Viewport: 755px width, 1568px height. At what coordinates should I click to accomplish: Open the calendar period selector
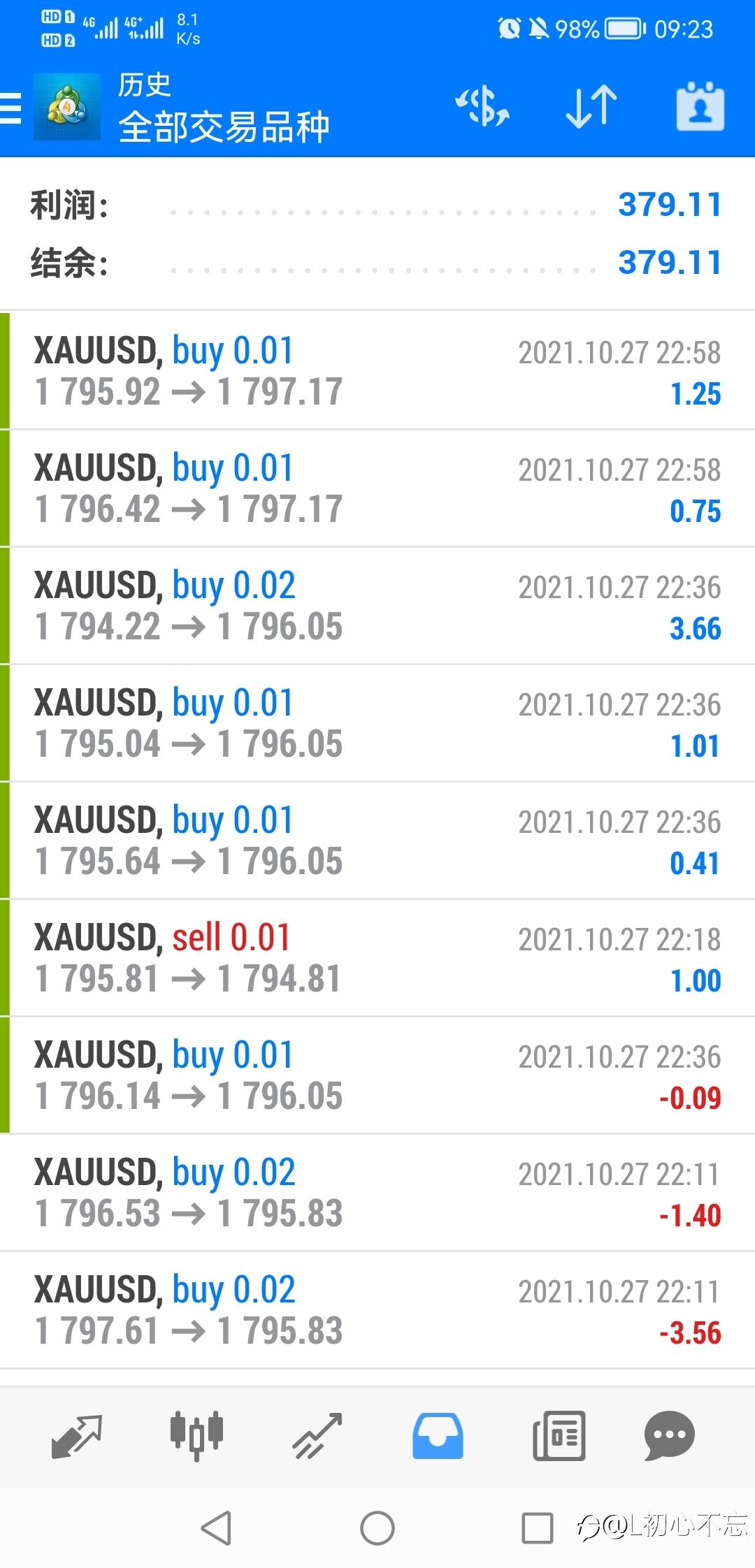coord(700,107)
